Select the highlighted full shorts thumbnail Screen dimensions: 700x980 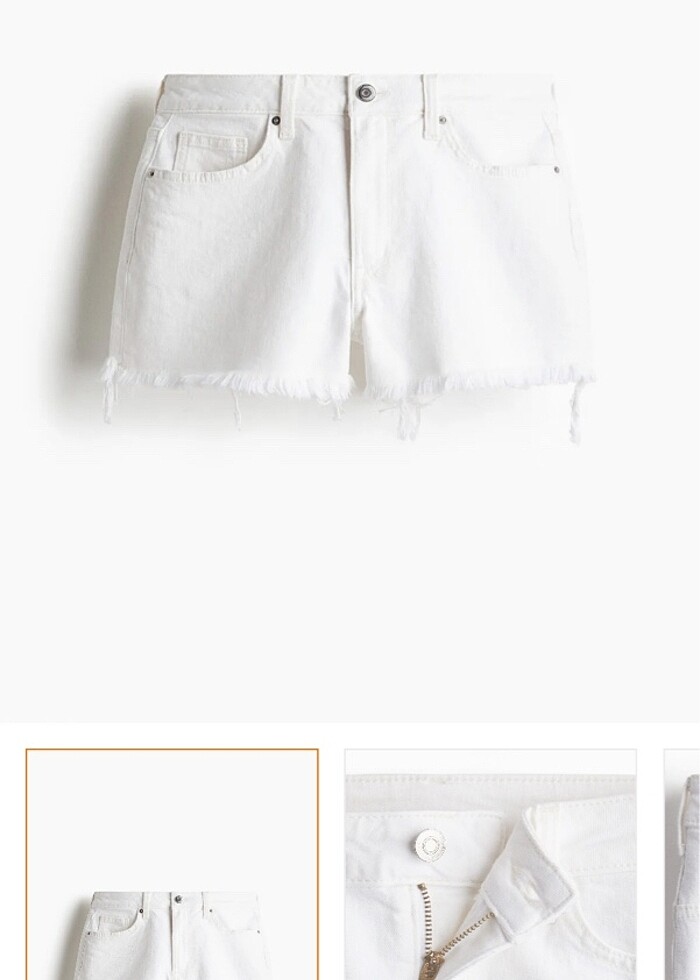click(172, 866)
